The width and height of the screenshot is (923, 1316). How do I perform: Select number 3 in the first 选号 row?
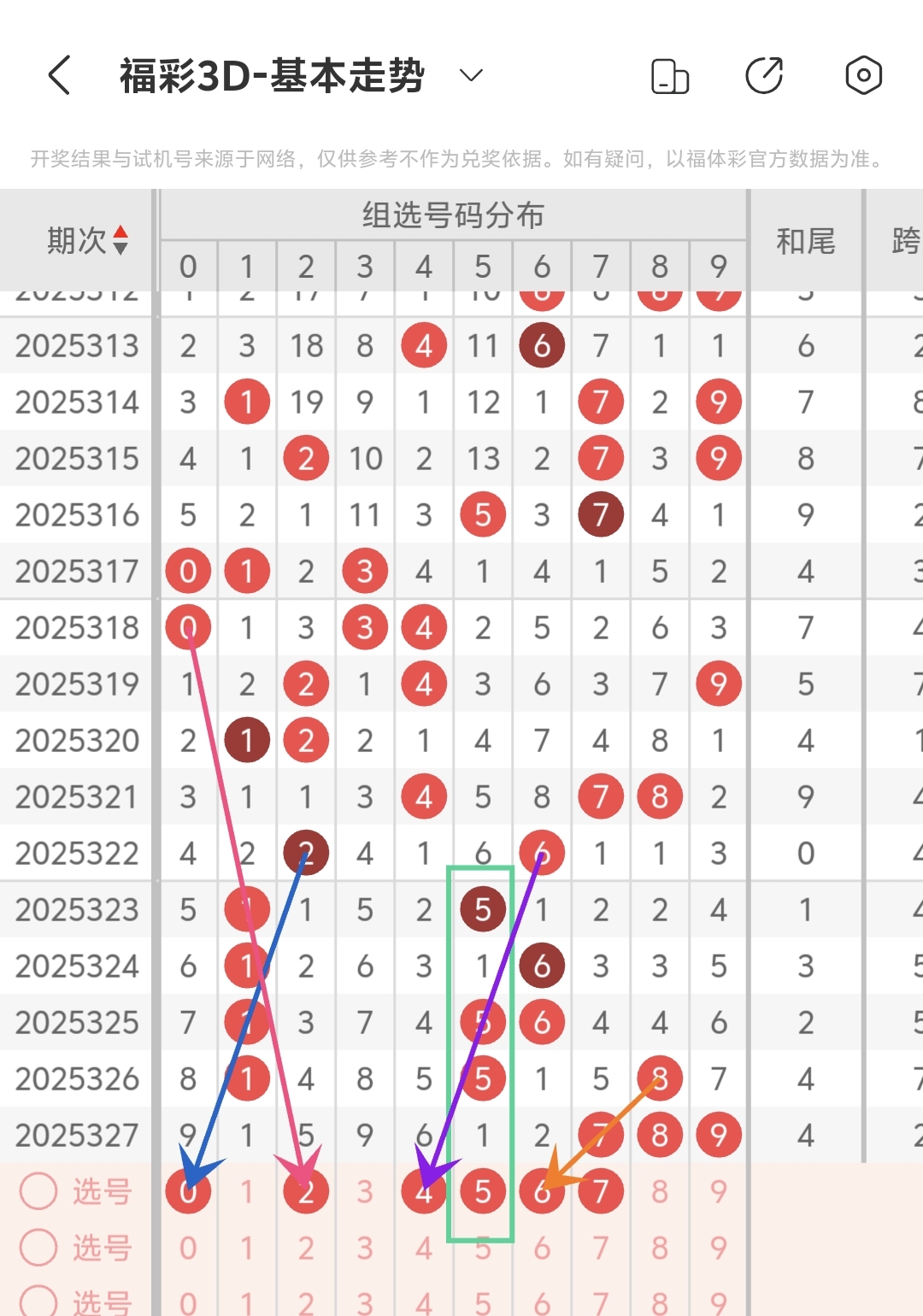pyautogui.click(x=364, y=1190)
